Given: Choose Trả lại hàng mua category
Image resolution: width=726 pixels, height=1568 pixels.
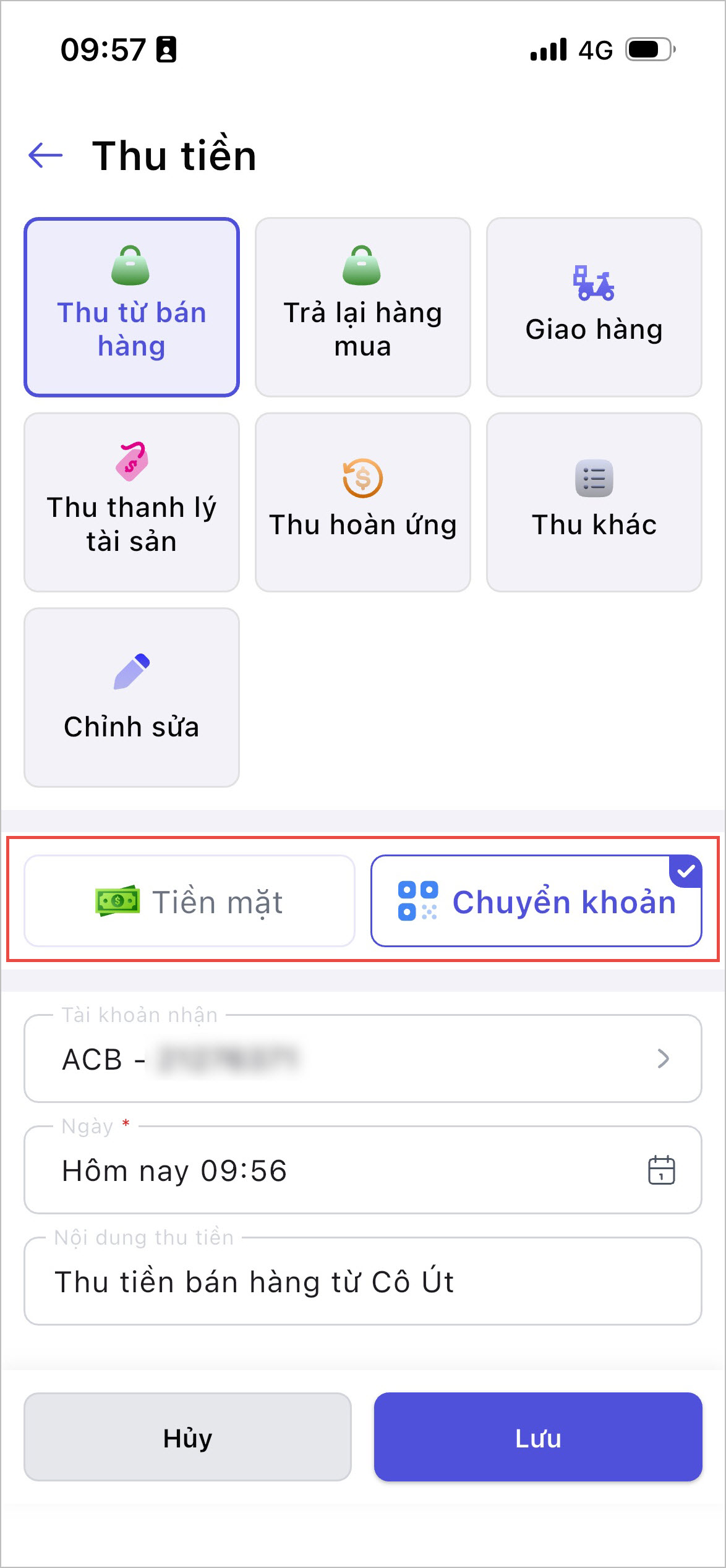Looking at the screenshot, I should [363, 307].
